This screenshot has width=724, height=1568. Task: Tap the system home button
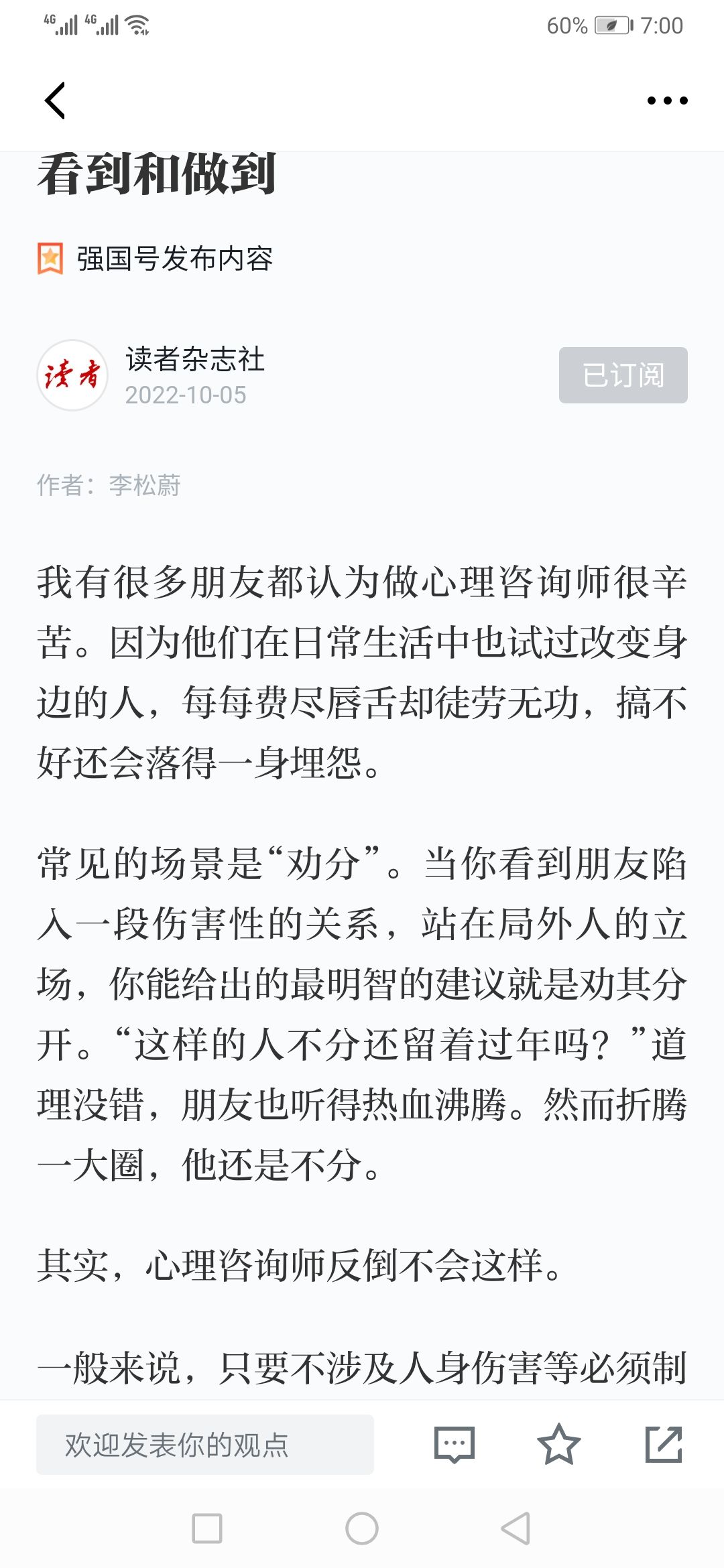pos(362,1528)
